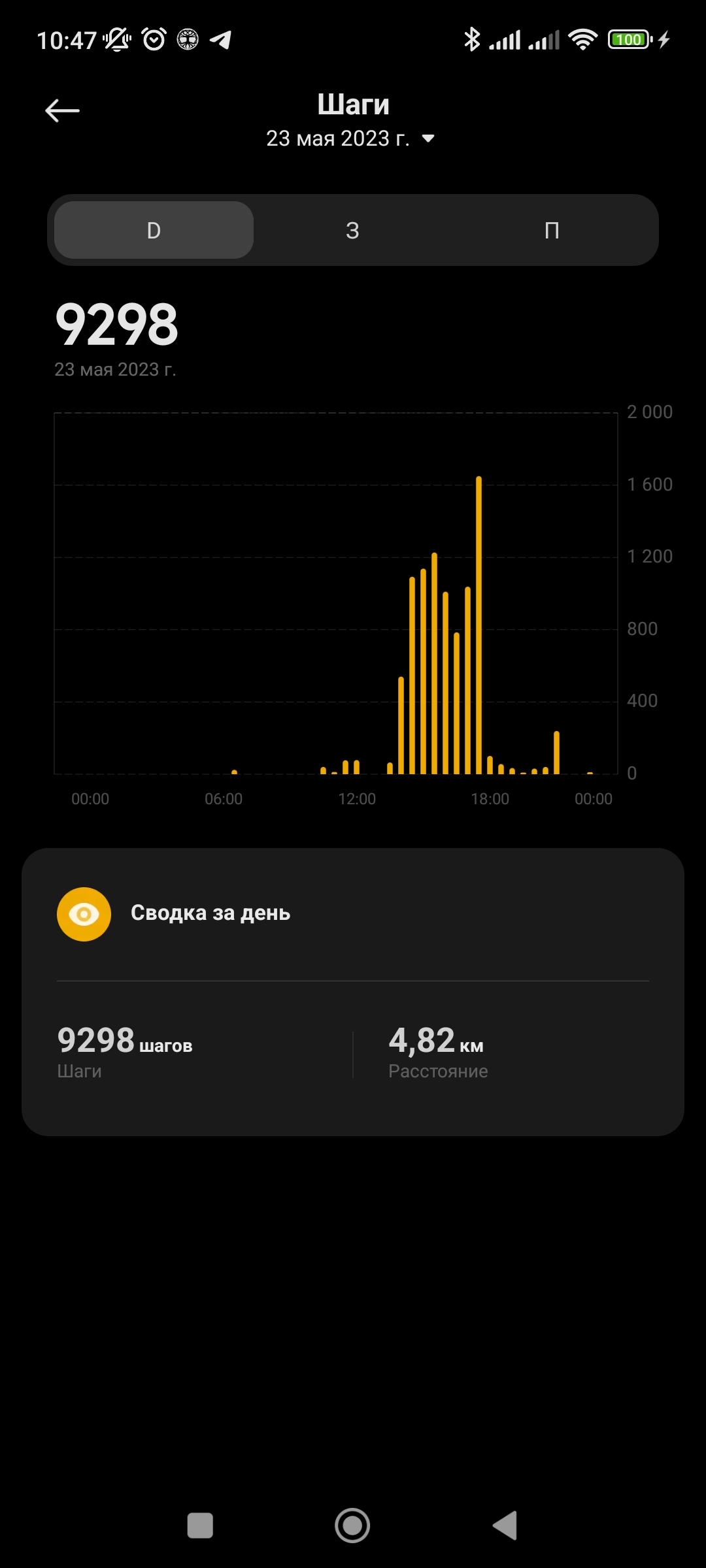706x1568 pixels.
Task: Tap the battery indicator showing 100
Action: click(626, 39)
